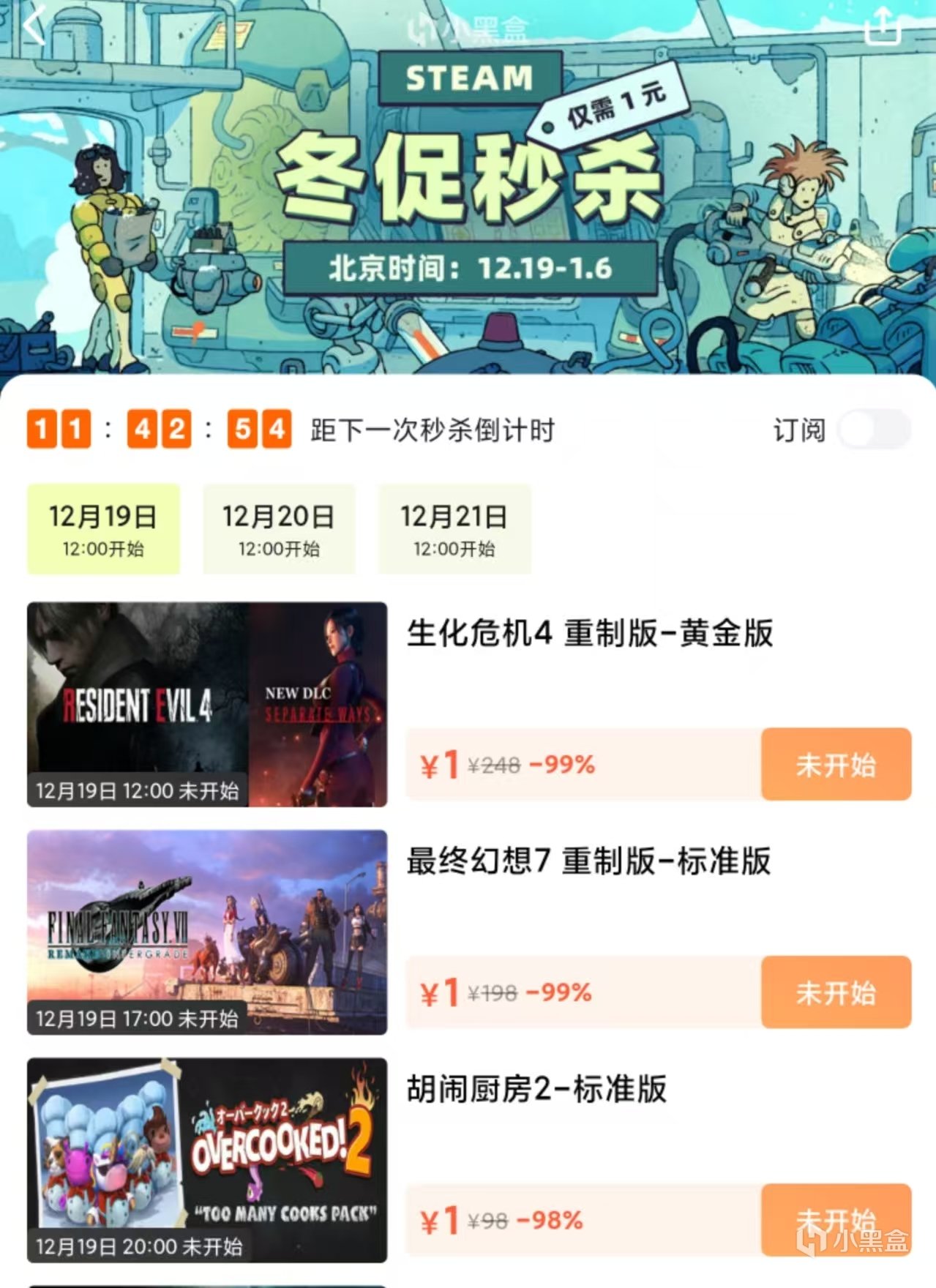Open the 胡闹厨房2 game image
Viewport: 936px width, 1288px height.
(207, 1159)
